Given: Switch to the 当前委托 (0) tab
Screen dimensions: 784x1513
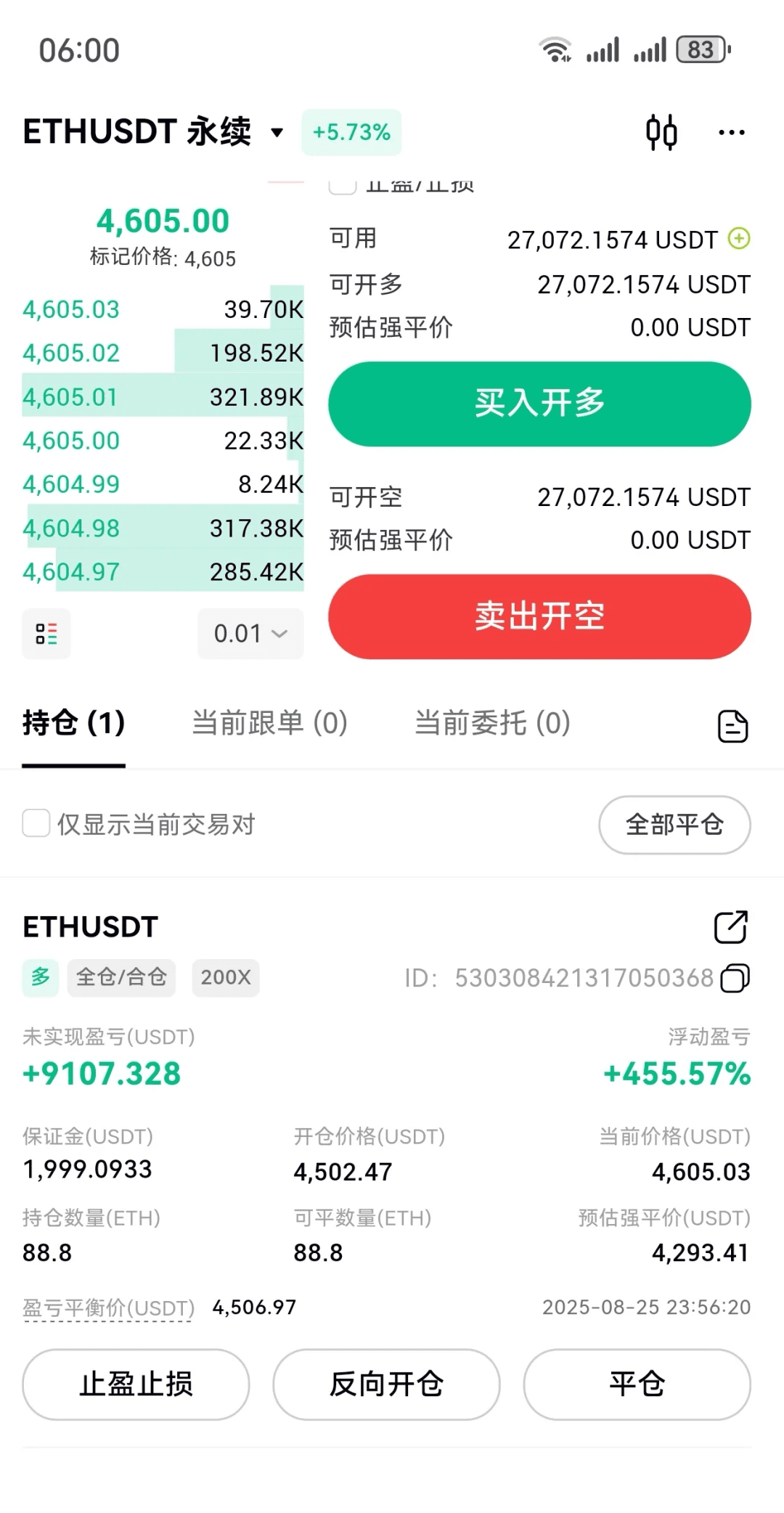Looking at the screenshot, I should click(x=492, y=723).
